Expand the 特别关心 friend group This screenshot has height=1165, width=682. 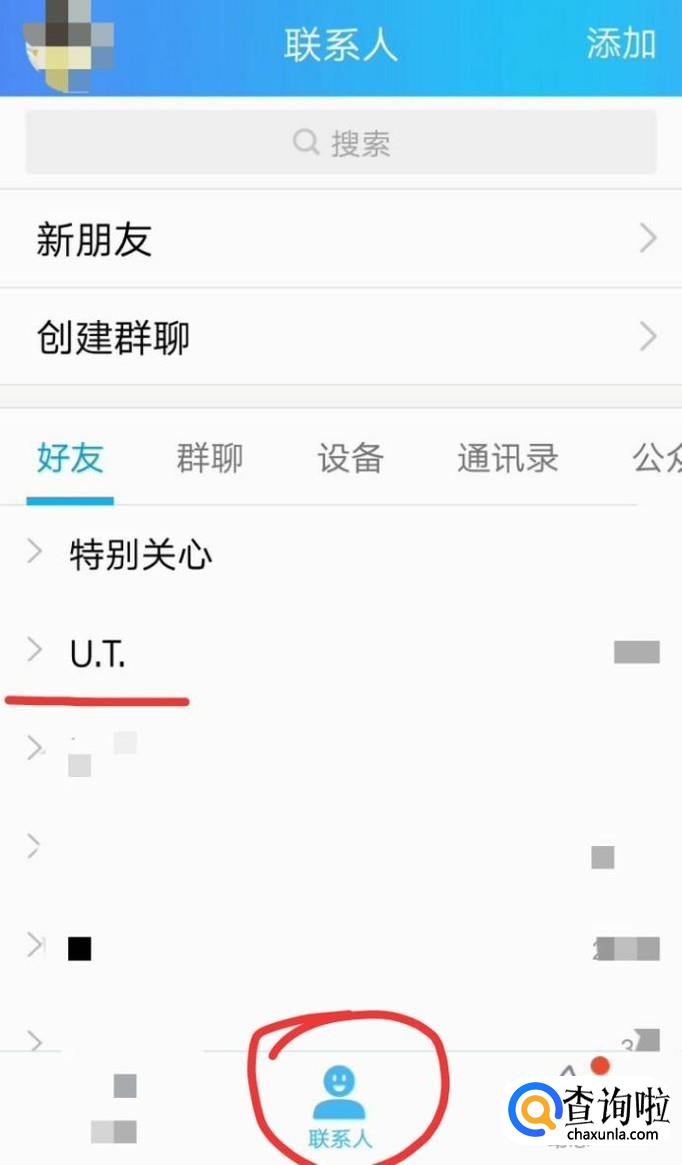[140, 553]
